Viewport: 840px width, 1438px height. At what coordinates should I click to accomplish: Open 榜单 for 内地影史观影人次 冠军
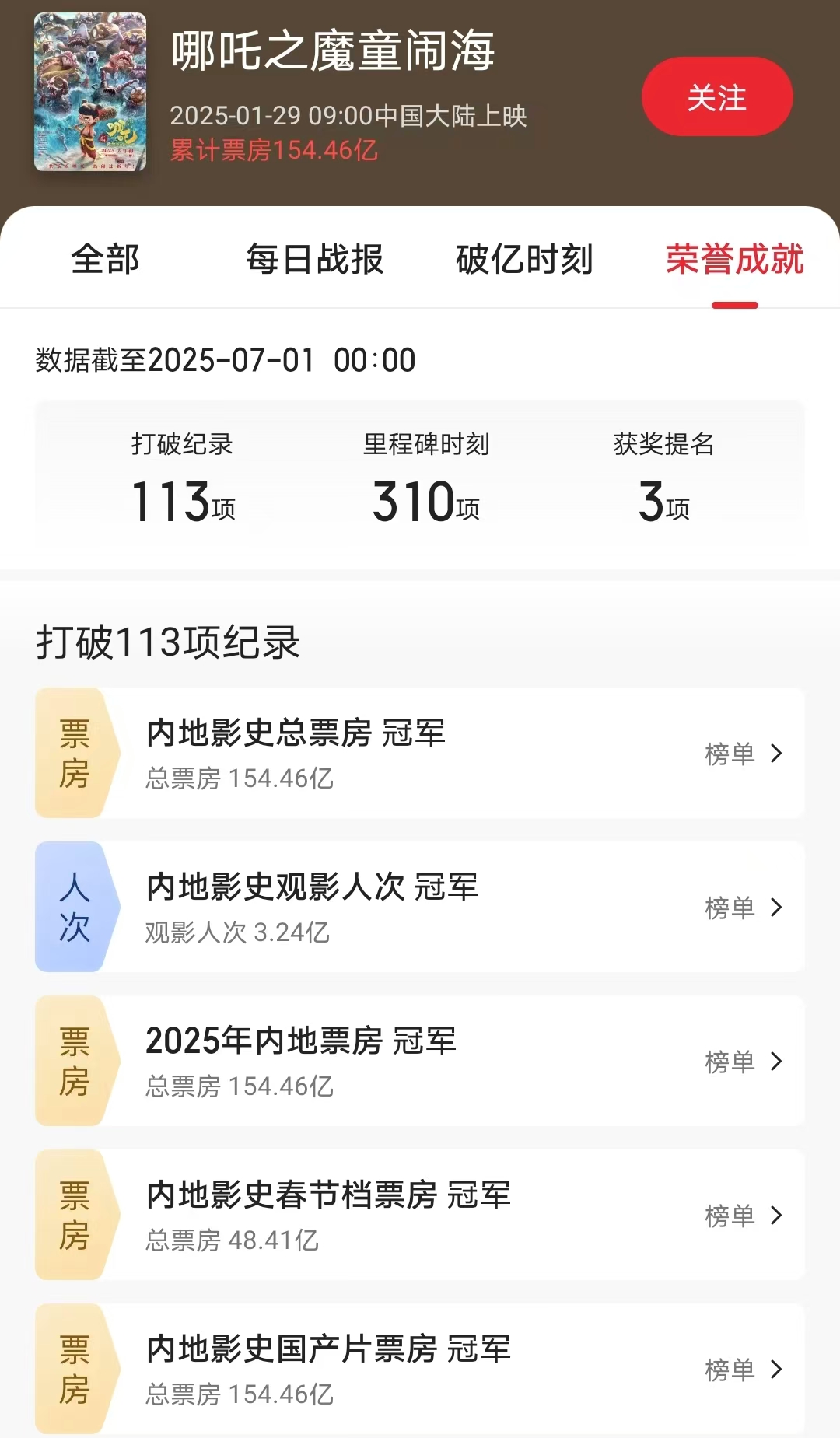744,907
